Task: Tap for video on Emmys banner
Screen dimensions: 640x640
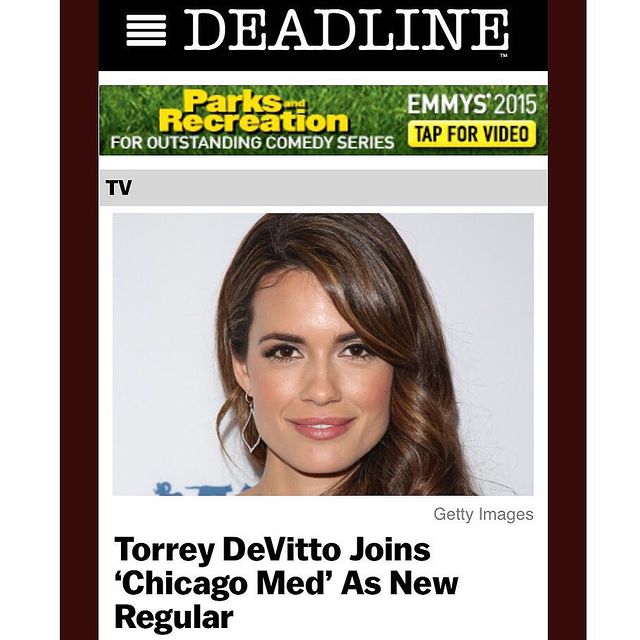Action: coord(472,136)
